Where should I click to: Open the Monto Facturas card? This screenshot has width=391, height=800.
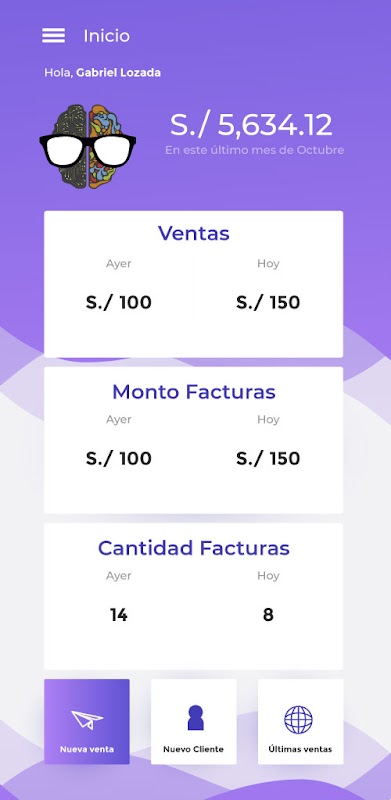(193, 440)
